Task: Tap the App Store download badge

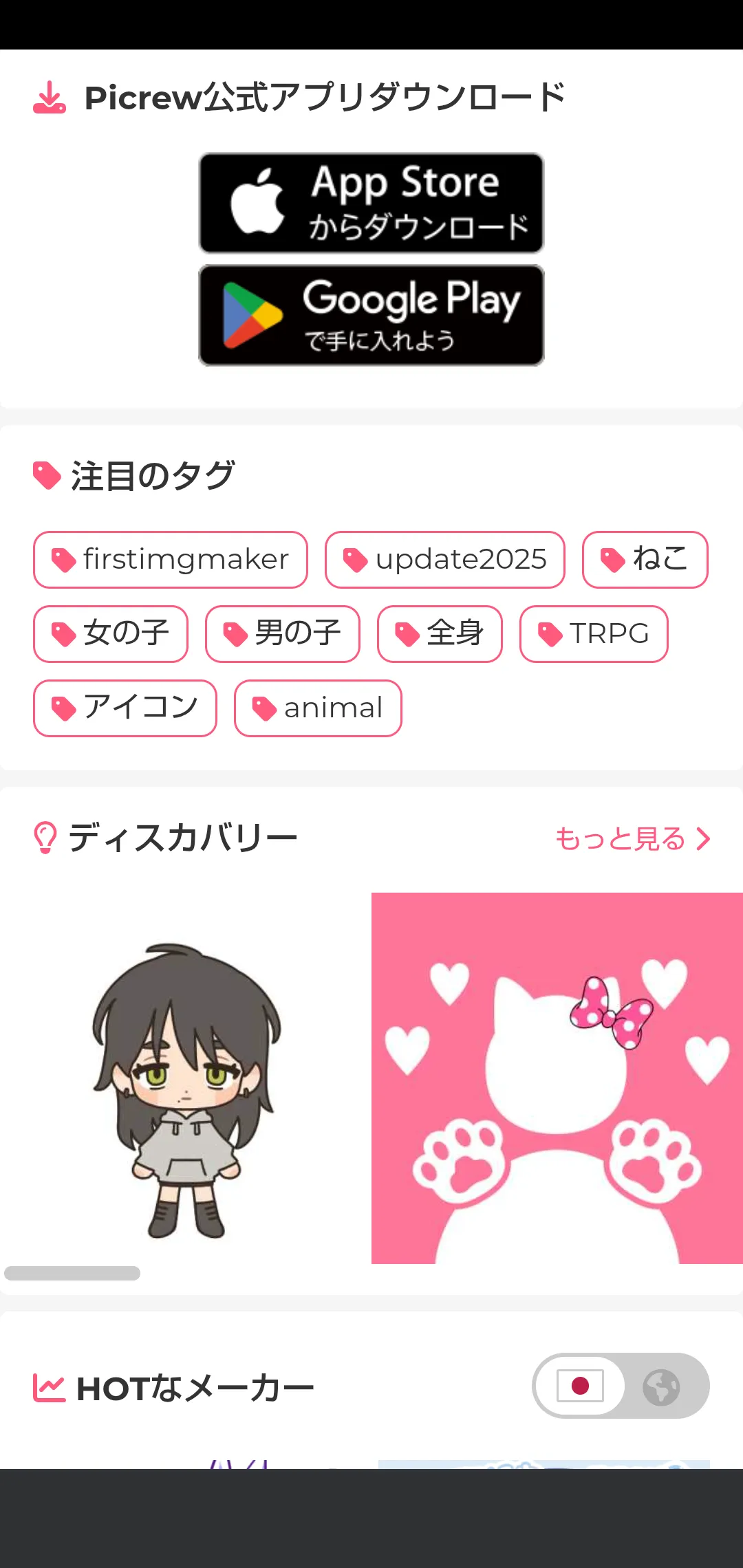Action: coord(371,203)
